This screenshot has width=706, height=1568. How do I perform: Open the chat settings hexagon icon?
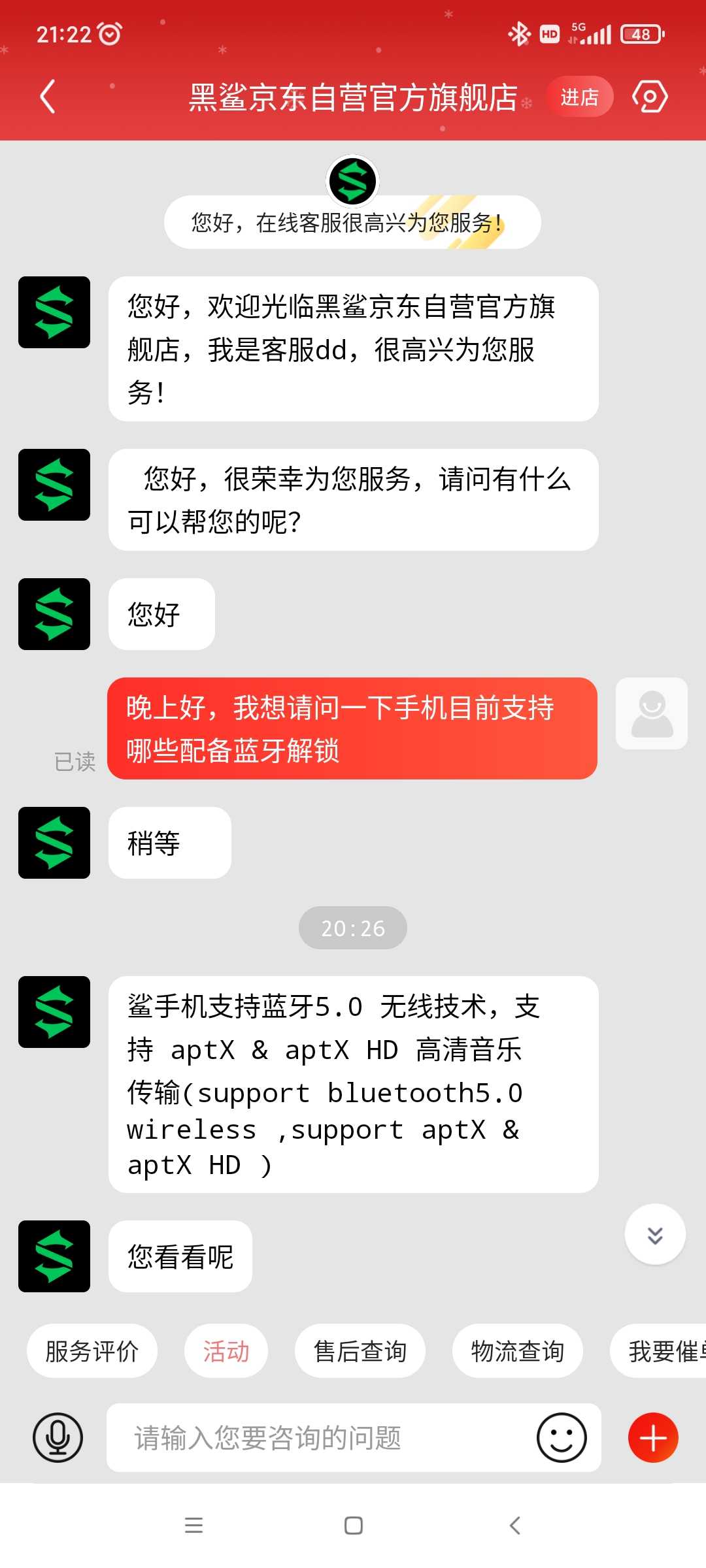click(650, 97)
